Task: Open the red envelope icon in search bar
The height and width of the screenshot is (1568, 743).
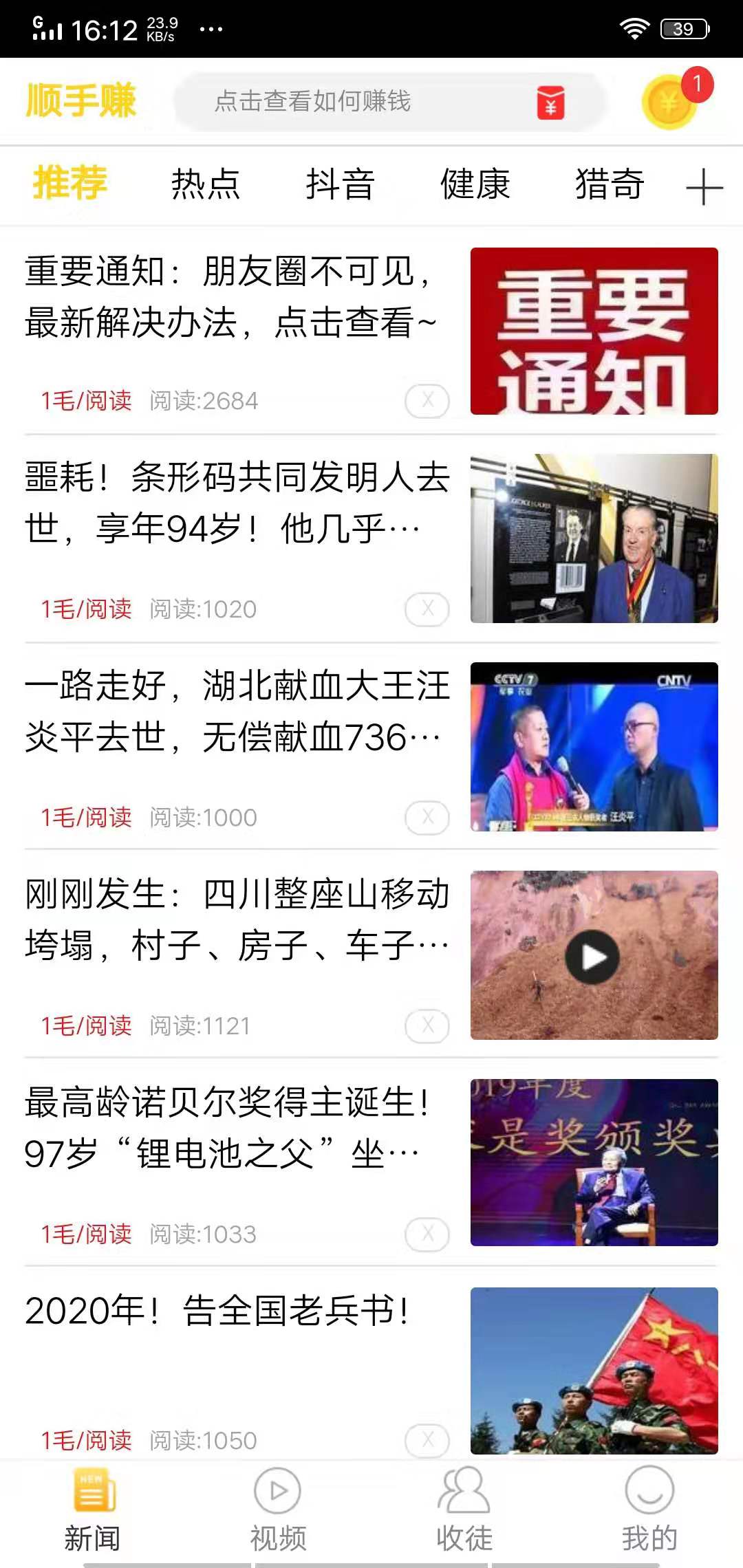Action: (x=550, y=103)
